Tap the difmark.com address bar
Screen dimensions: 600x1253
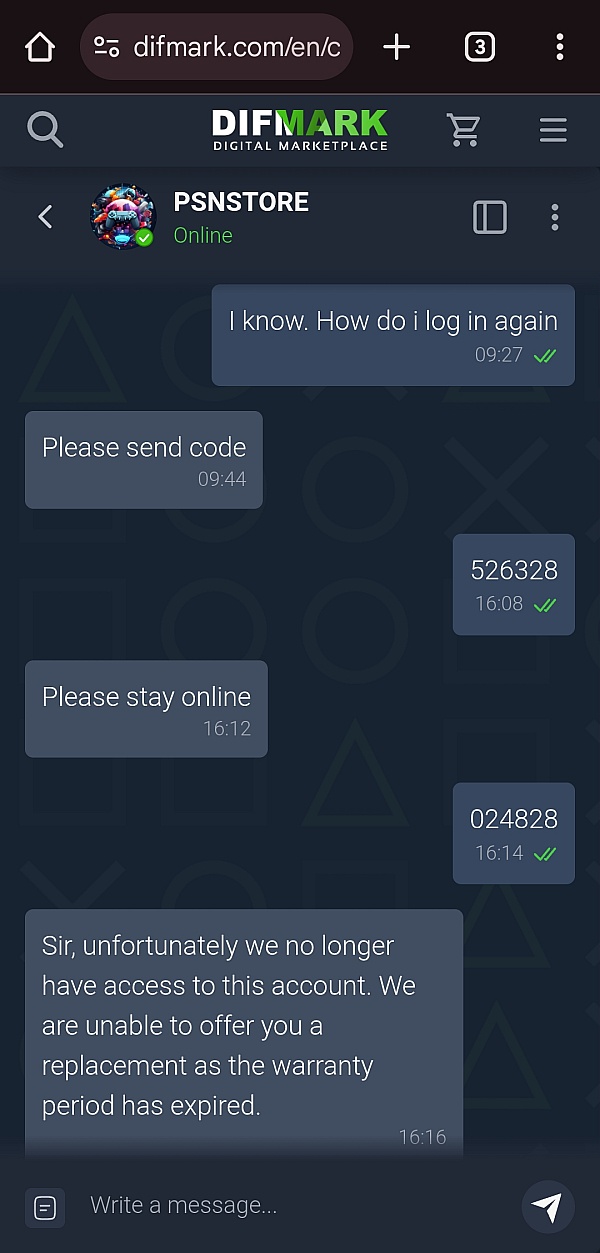216,47
